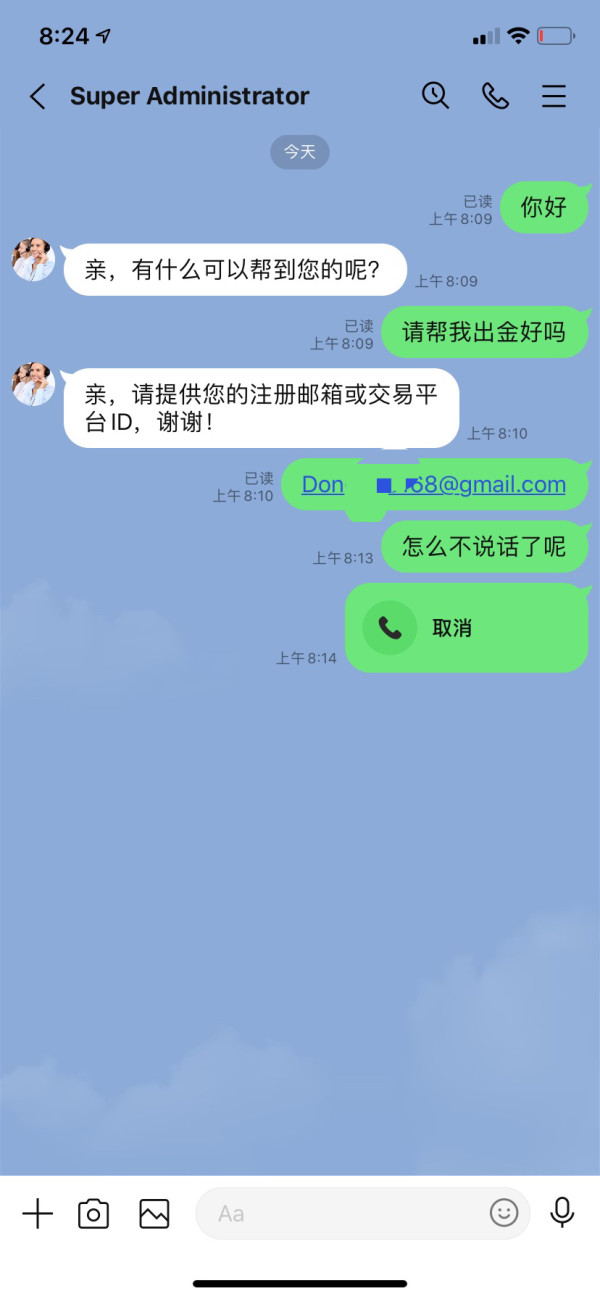Open the chat menu
The width and height of the screenshot is (600, 1299).
point(554,96)
